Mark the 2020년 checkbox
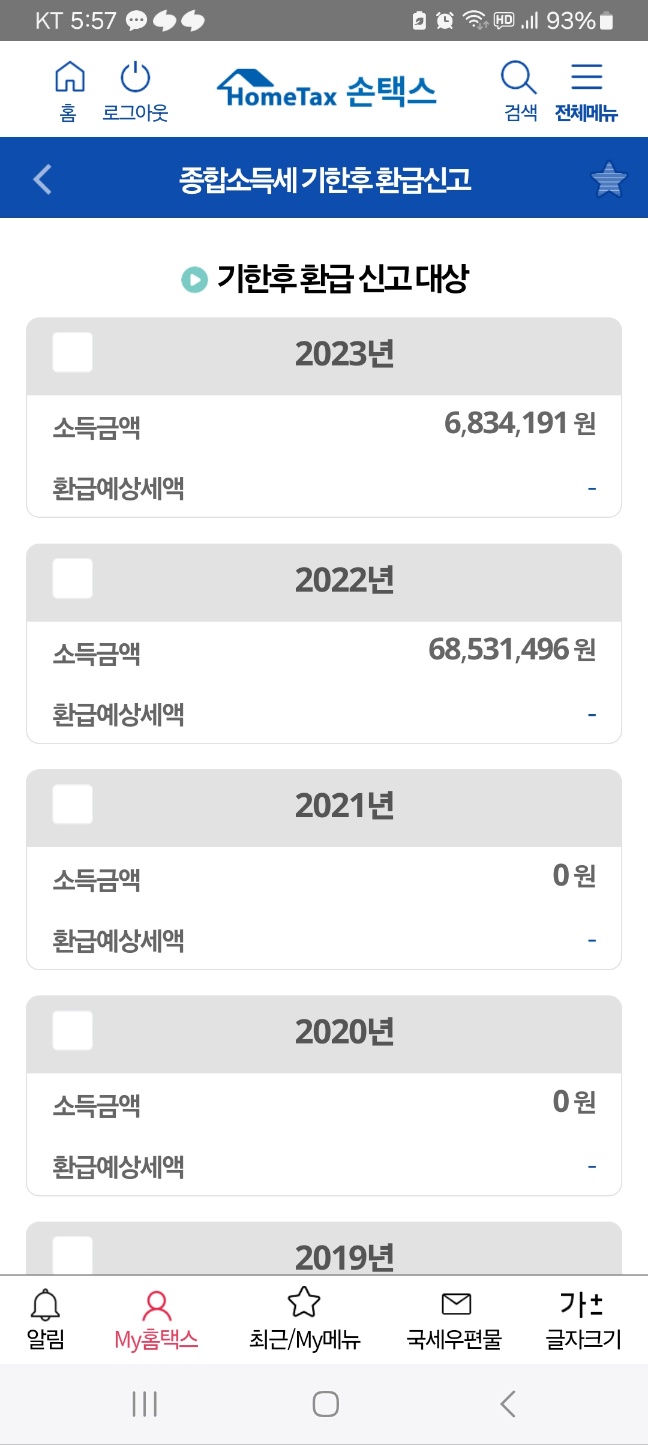 [x=72, y=1031]
